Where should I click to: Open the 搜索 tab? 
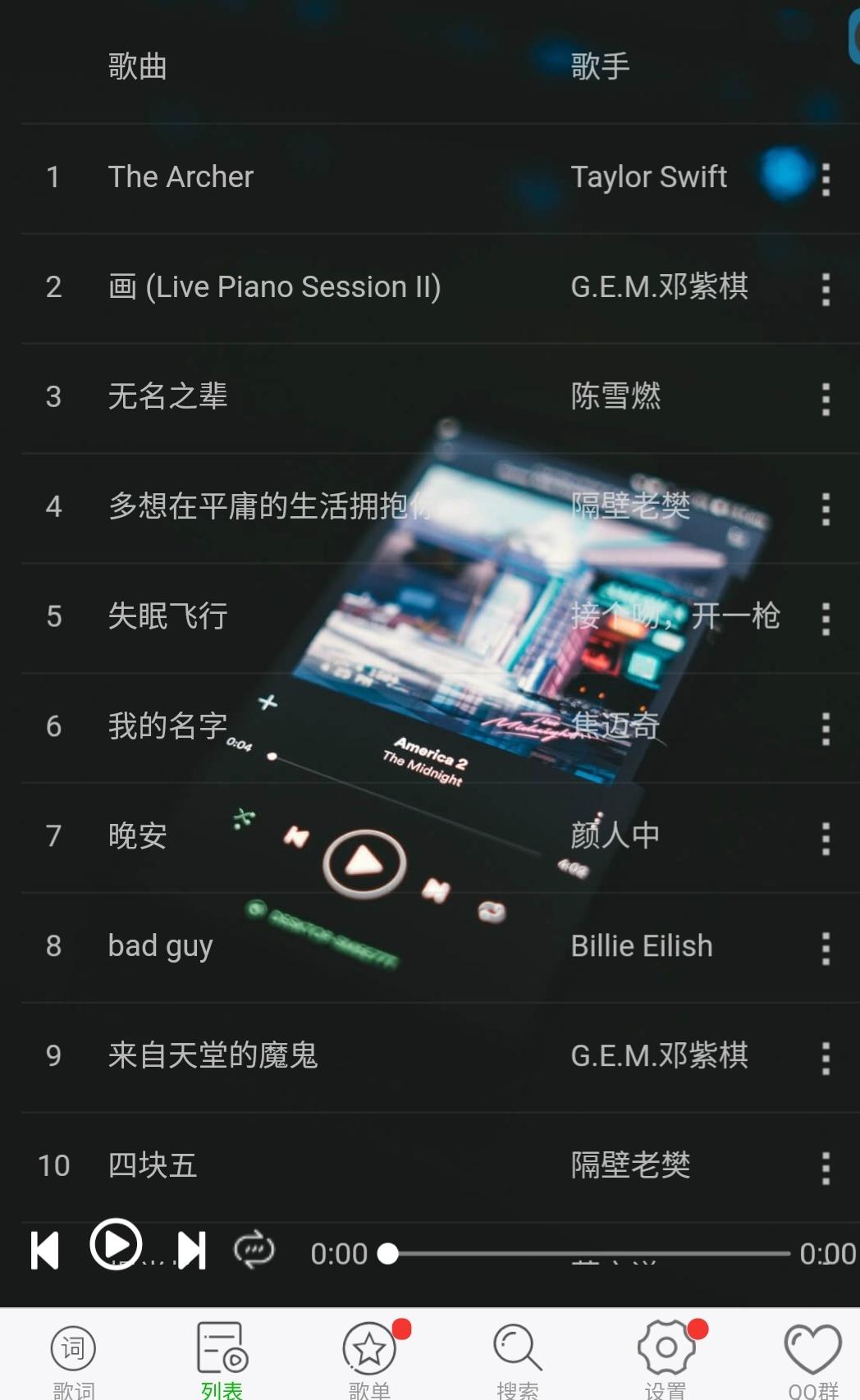(x=517, y=1358)
